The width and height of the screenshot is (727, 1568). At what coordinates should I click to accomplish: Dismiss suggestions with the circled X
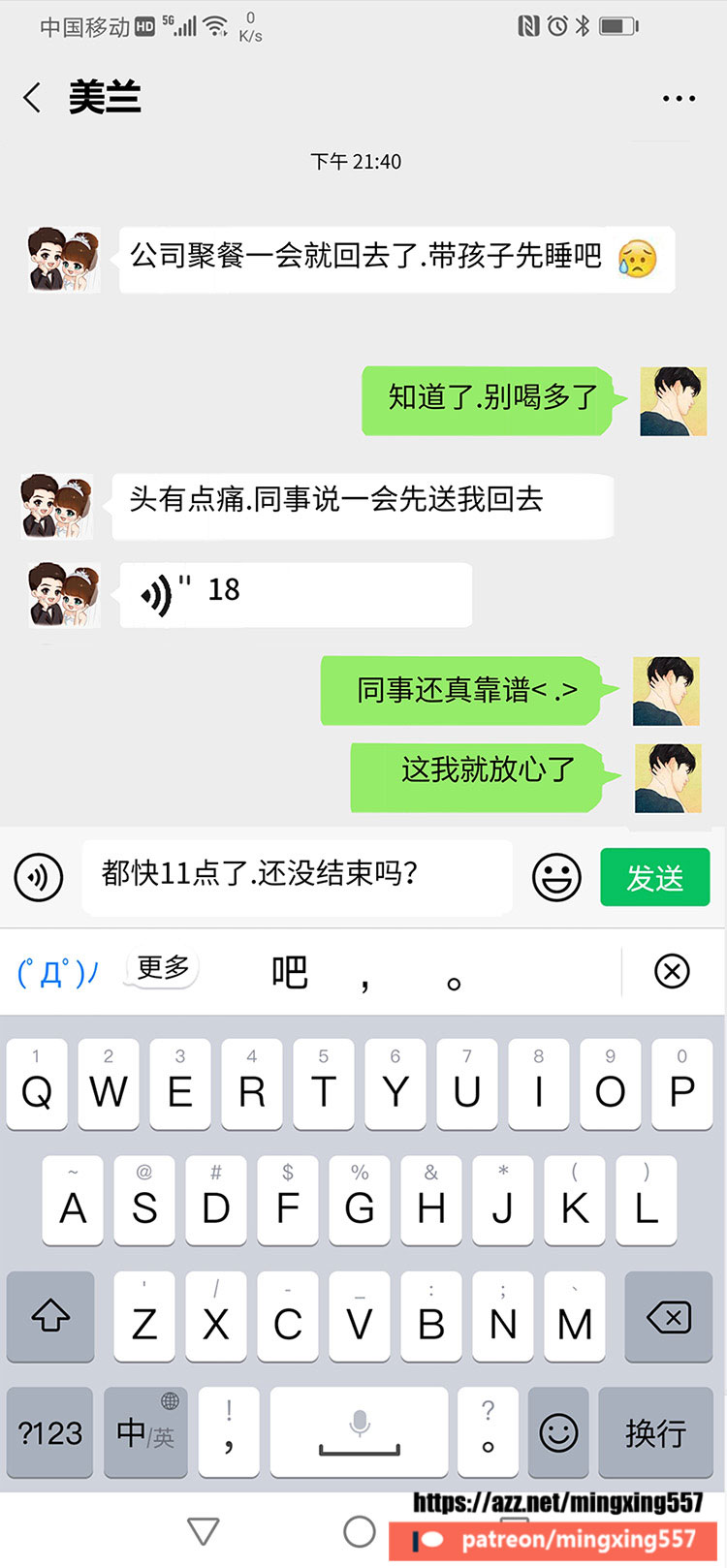(x=672, y=970)
